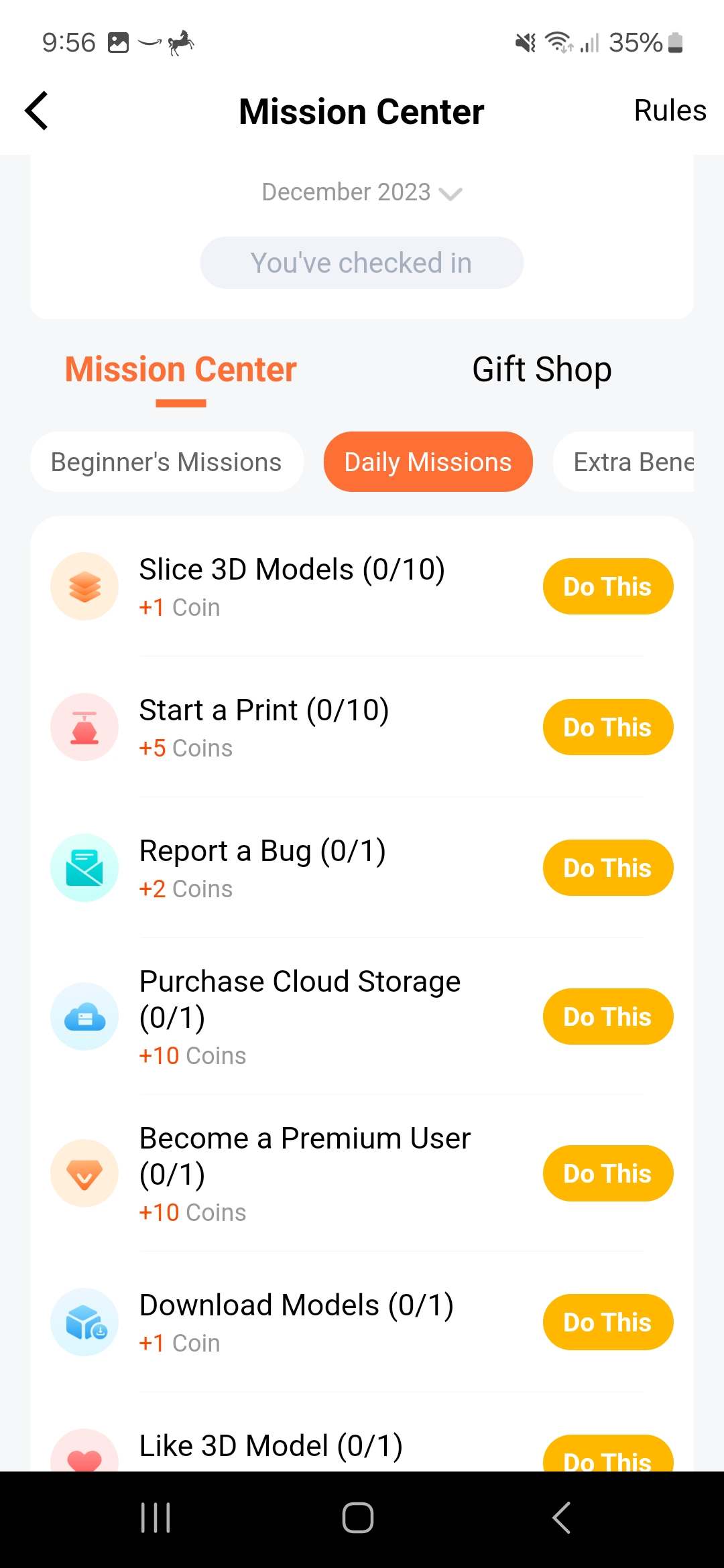Tap Do This for Purchase Cloud Storage
Image resolution: width=724 pixels, height=1568 pixels.
[607, 1017]
